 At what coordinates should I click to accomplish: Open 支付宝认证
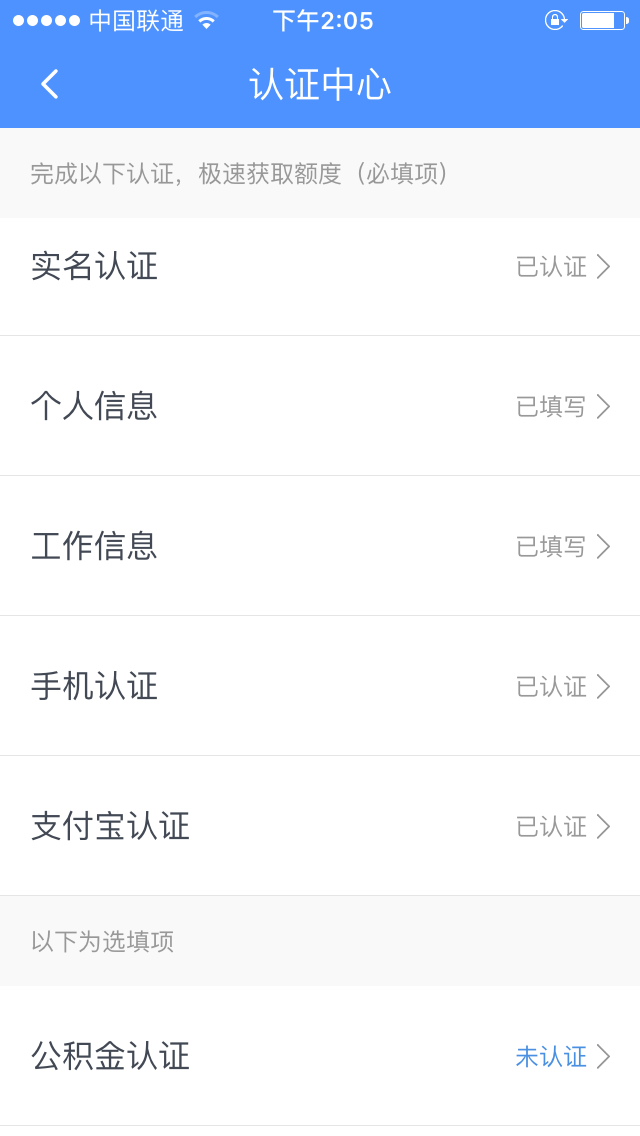click(x=320, y=825)
